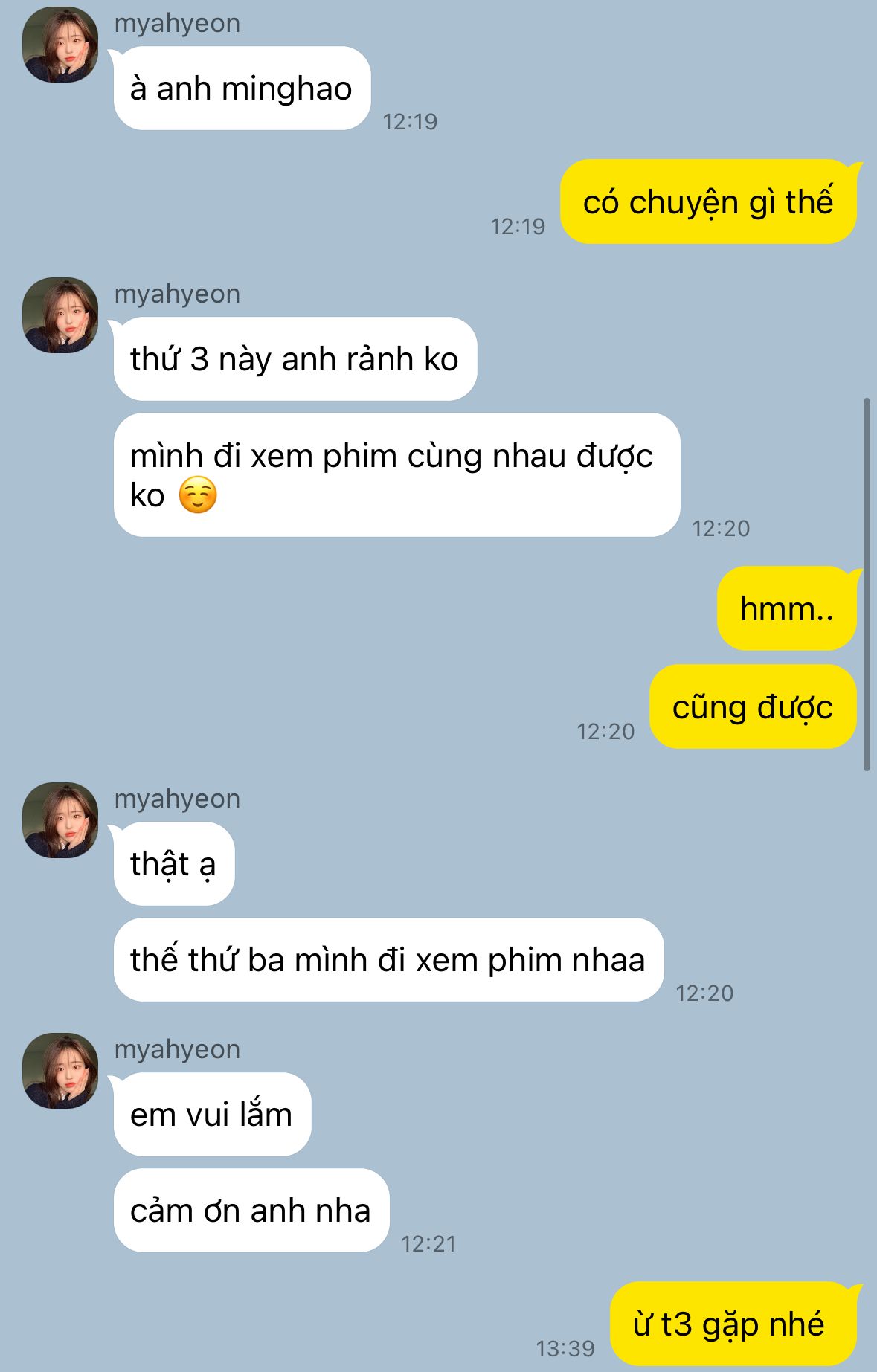877x1372 pixels.
Task: View myahyeon's avatar beside "thật ạ" message
Action: coord(60,820)
